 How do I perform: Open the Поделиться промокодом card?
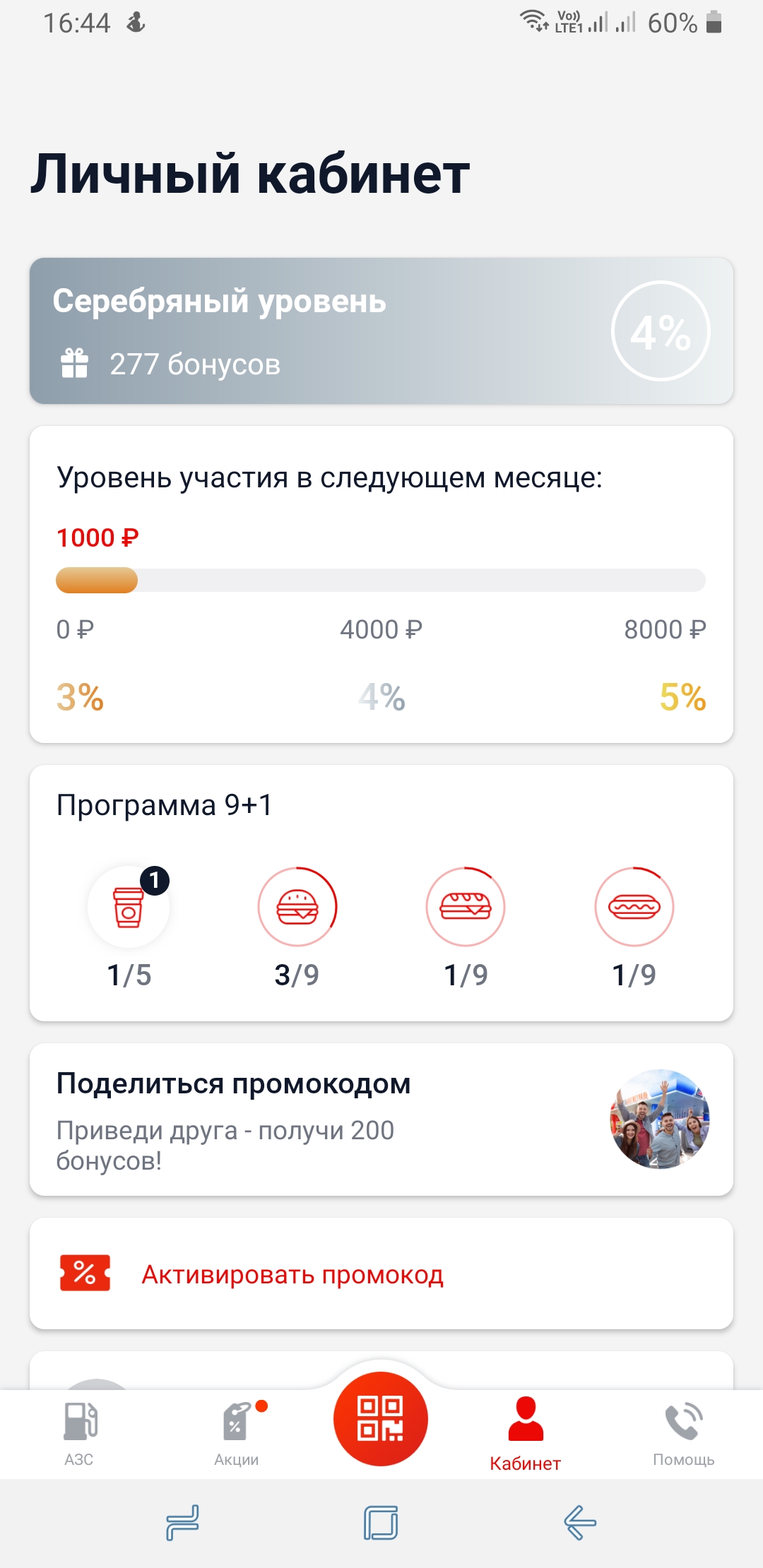pyautogui.click(x=381, y=1119)
